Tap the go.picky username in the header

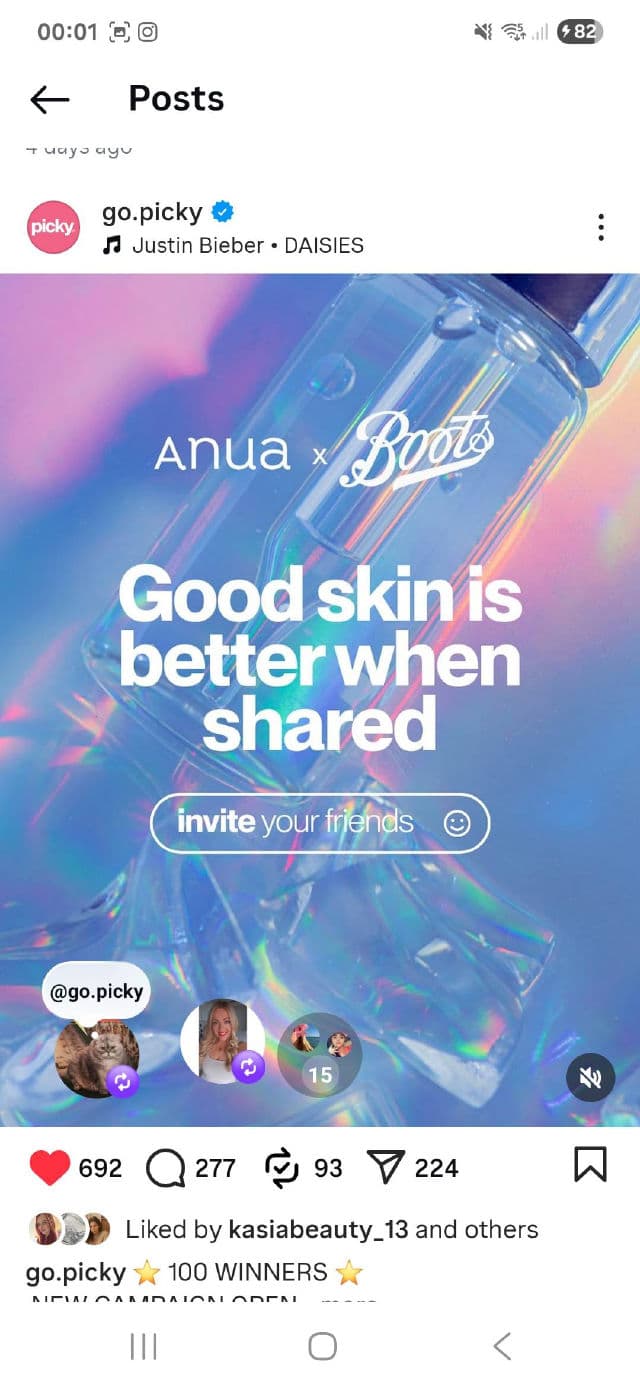click(x=152, y=212)
